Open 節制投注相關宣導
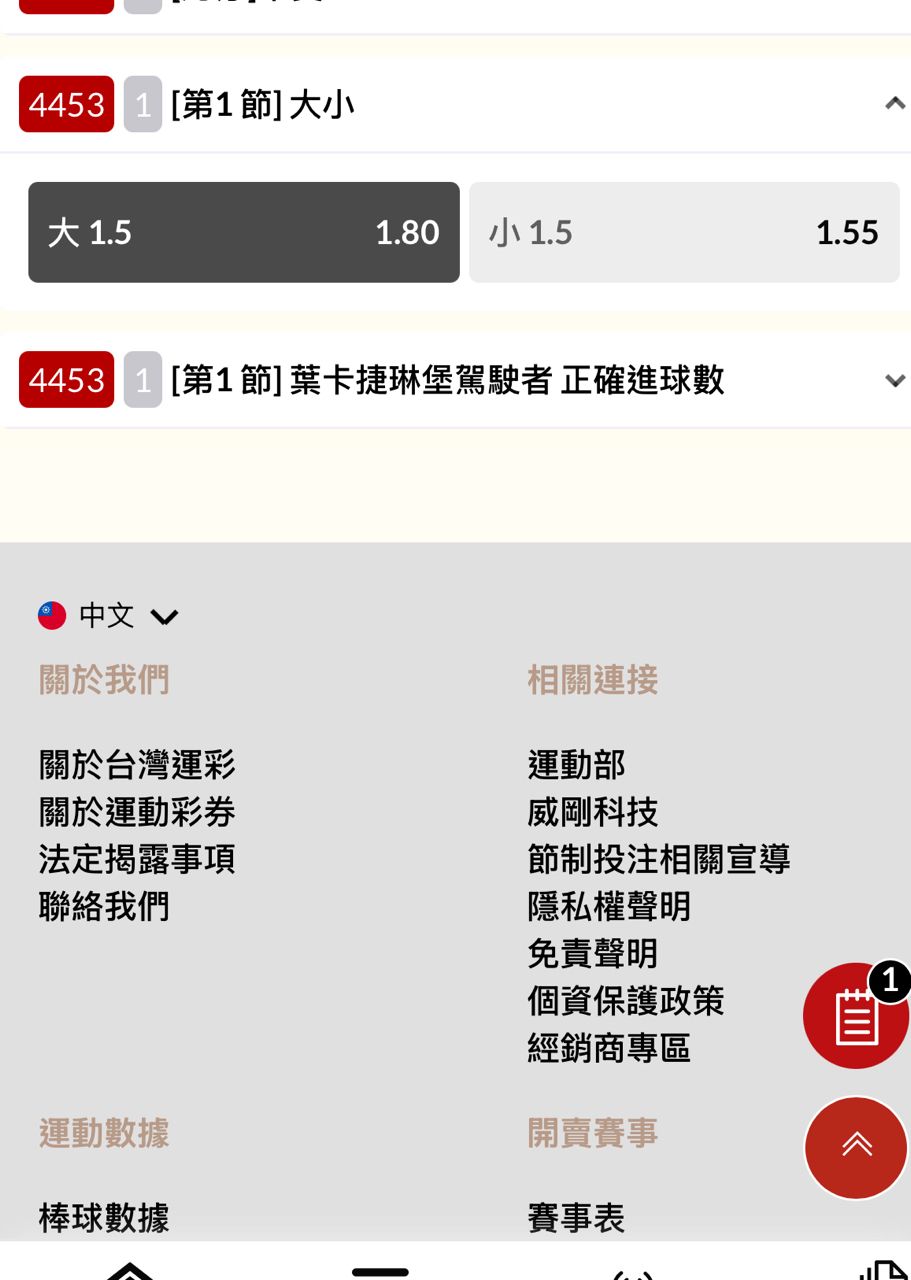 pos(658,859)
